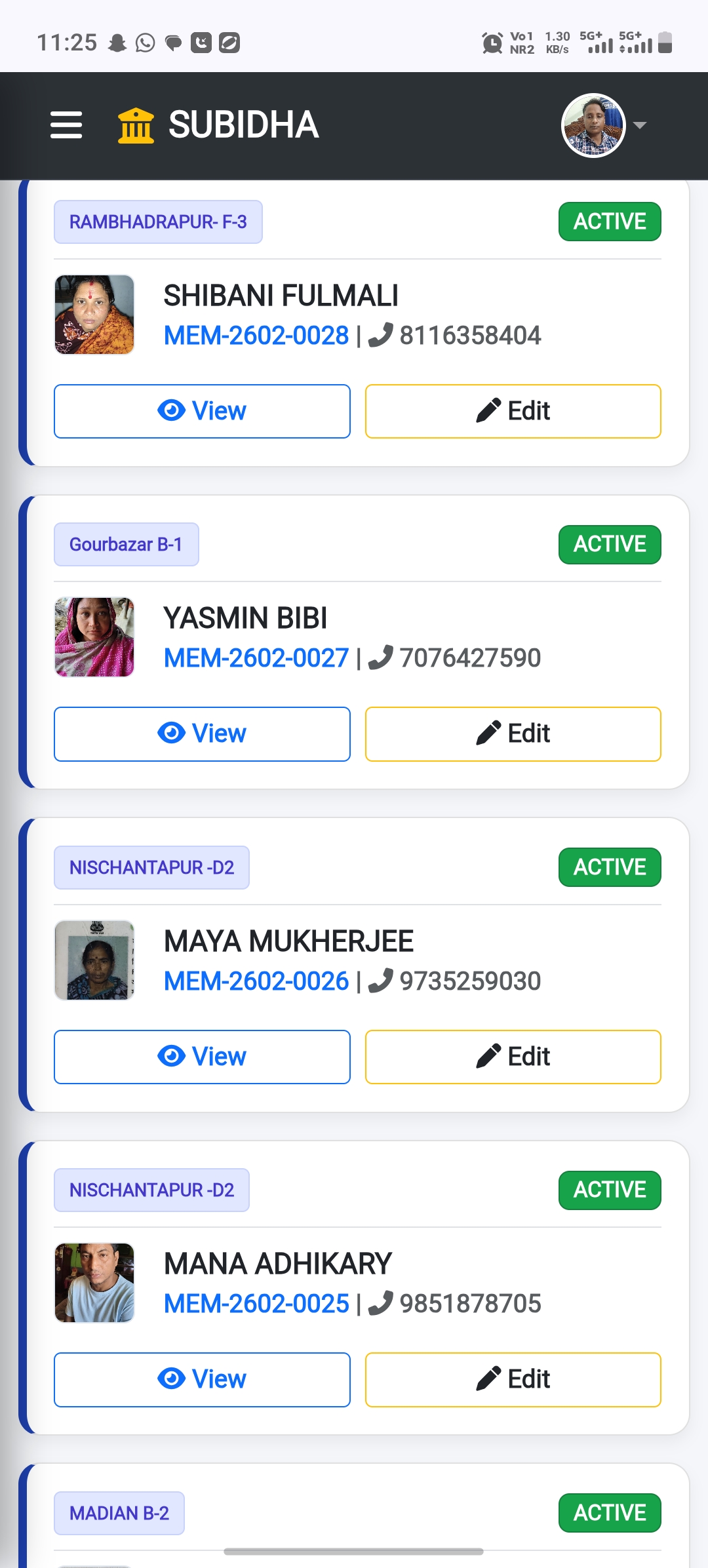Viewport: 708px width, 1568px height.
Task: Open the navigation drawer hamburger icon
Action: (66, 125)
